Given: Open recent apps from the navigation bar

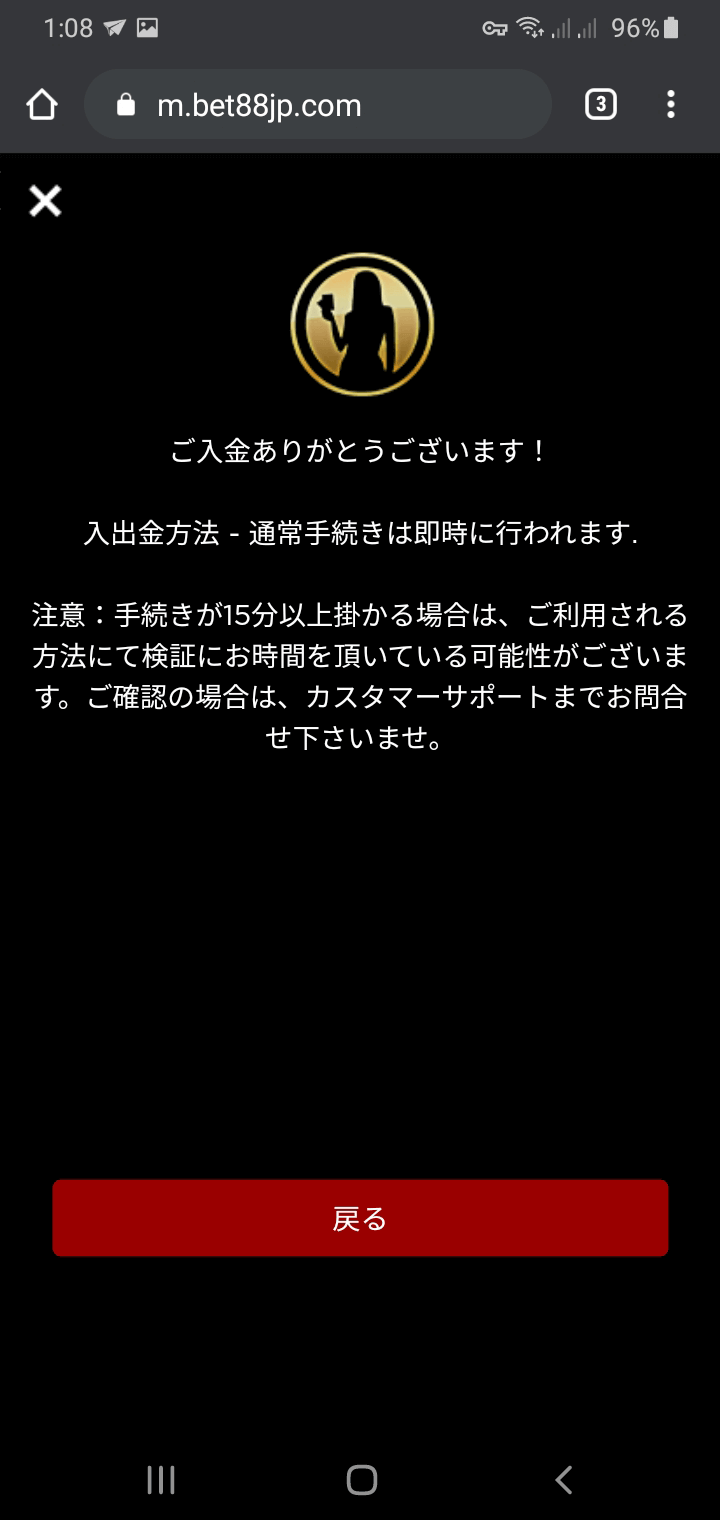Looking at the screenshot, I should (x=161, y=1479).
